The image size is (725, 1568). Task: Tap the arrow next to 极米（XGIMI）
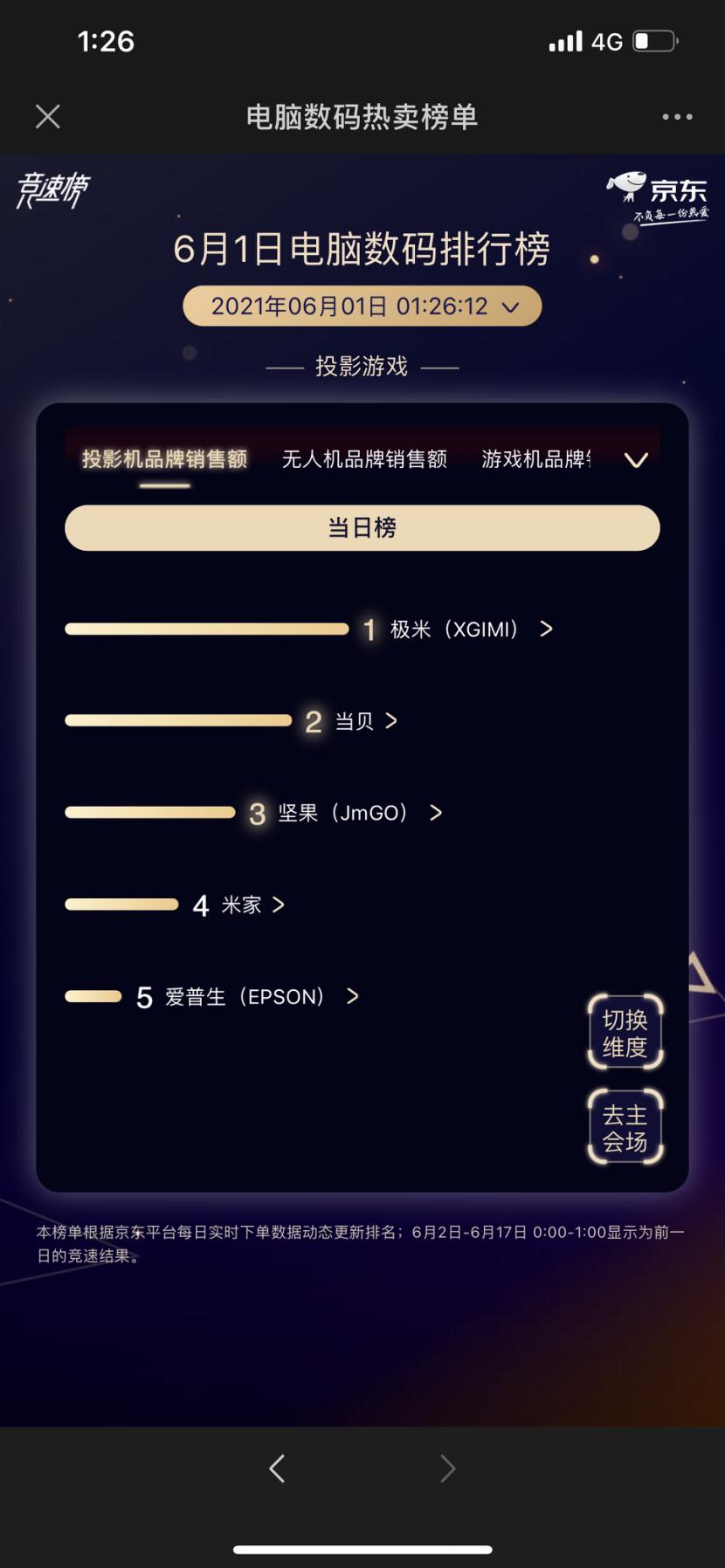(x=546, y=629)
